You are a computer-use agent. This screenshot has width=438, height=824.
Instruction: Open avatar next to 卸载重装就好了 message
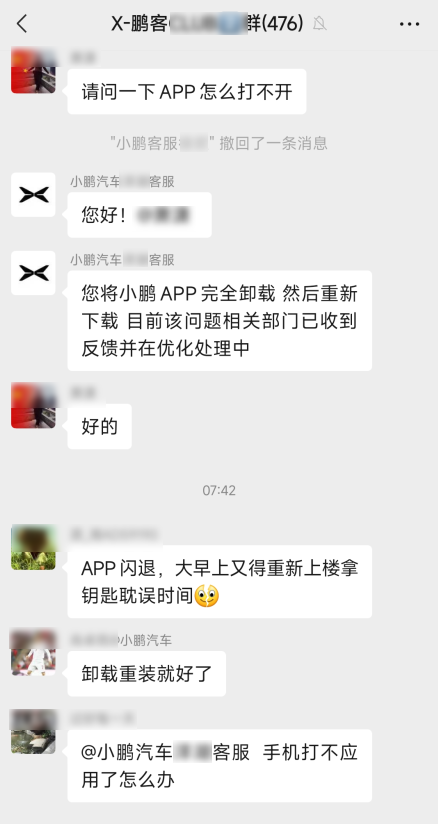pyautogui.click(x=33, y=653)
